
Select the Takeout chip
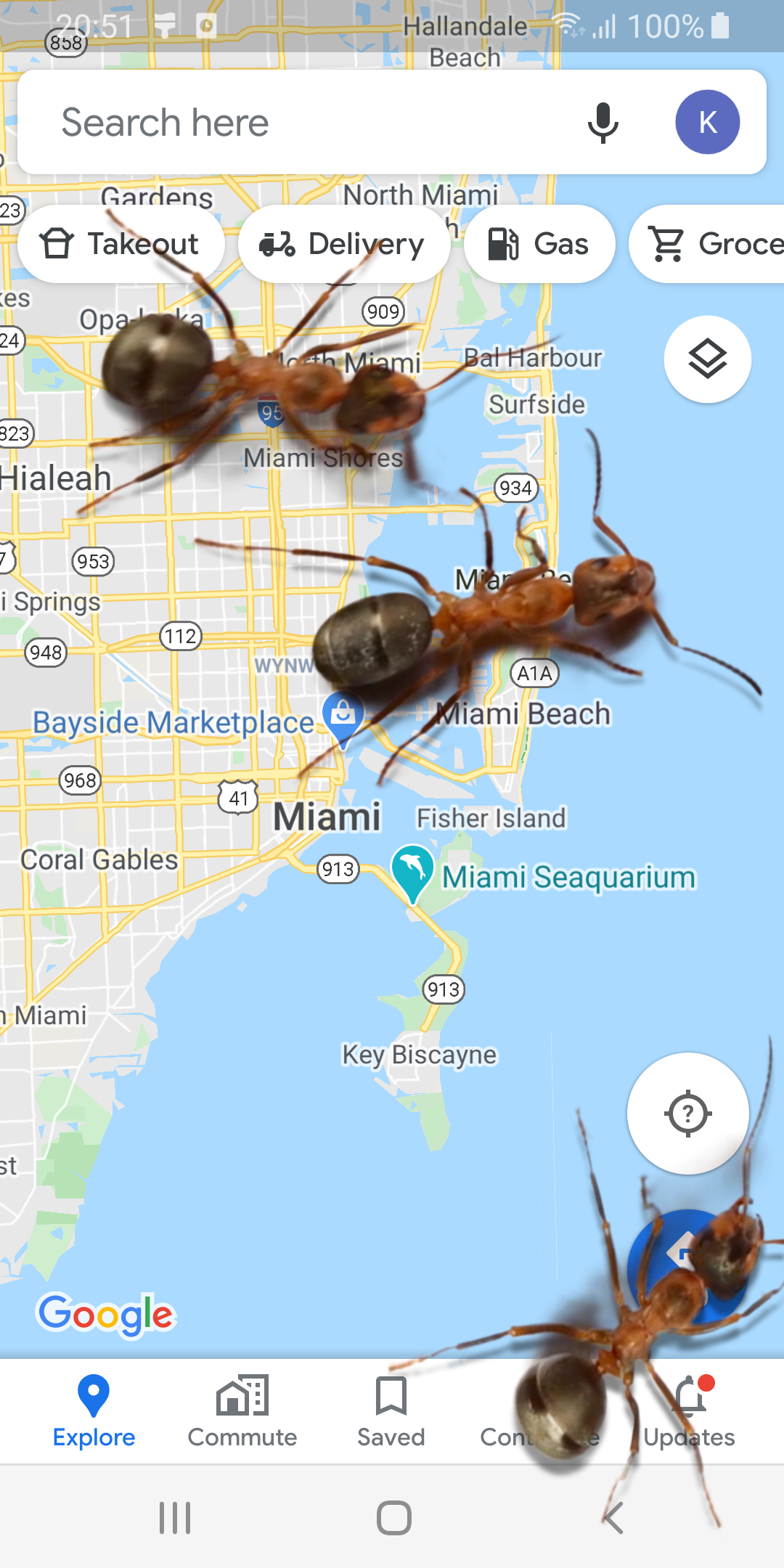point(121,244)
